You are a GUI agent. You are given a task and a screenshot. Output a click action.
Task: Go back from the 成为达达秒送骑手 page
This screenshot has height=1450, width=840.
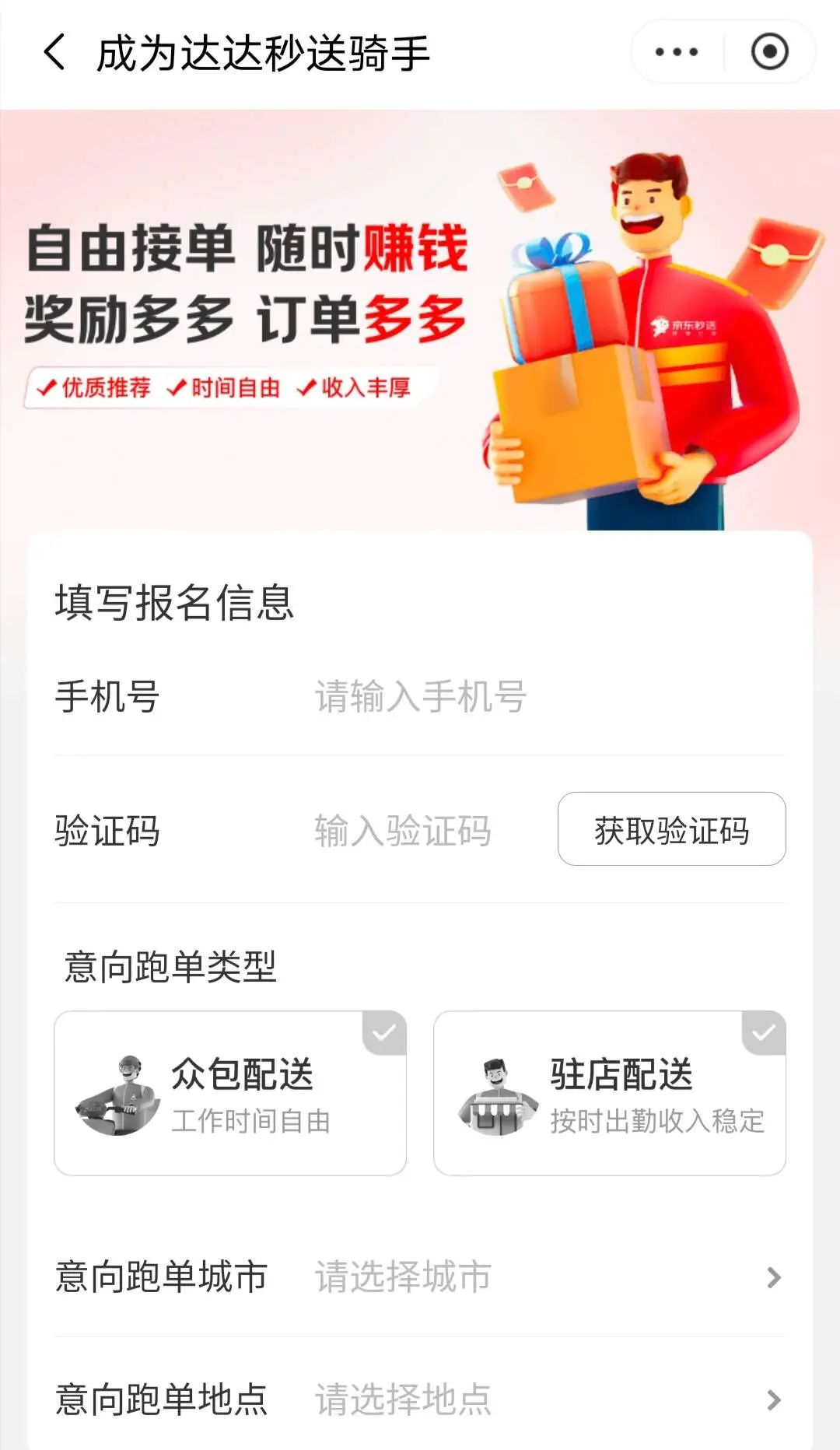click(x=54, y=53)
